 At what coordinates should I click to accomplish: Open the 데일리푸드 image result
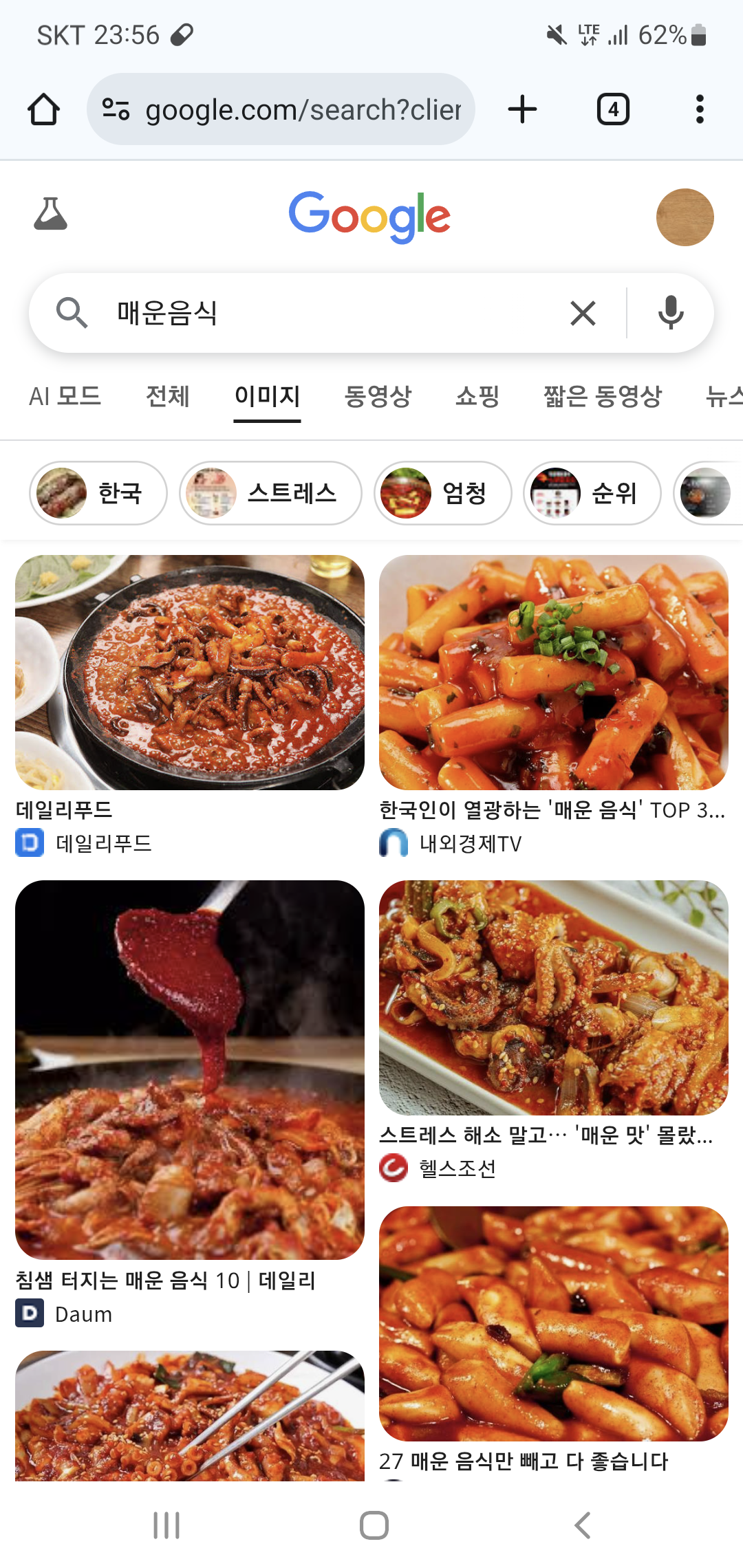click(x=190, y=673)
